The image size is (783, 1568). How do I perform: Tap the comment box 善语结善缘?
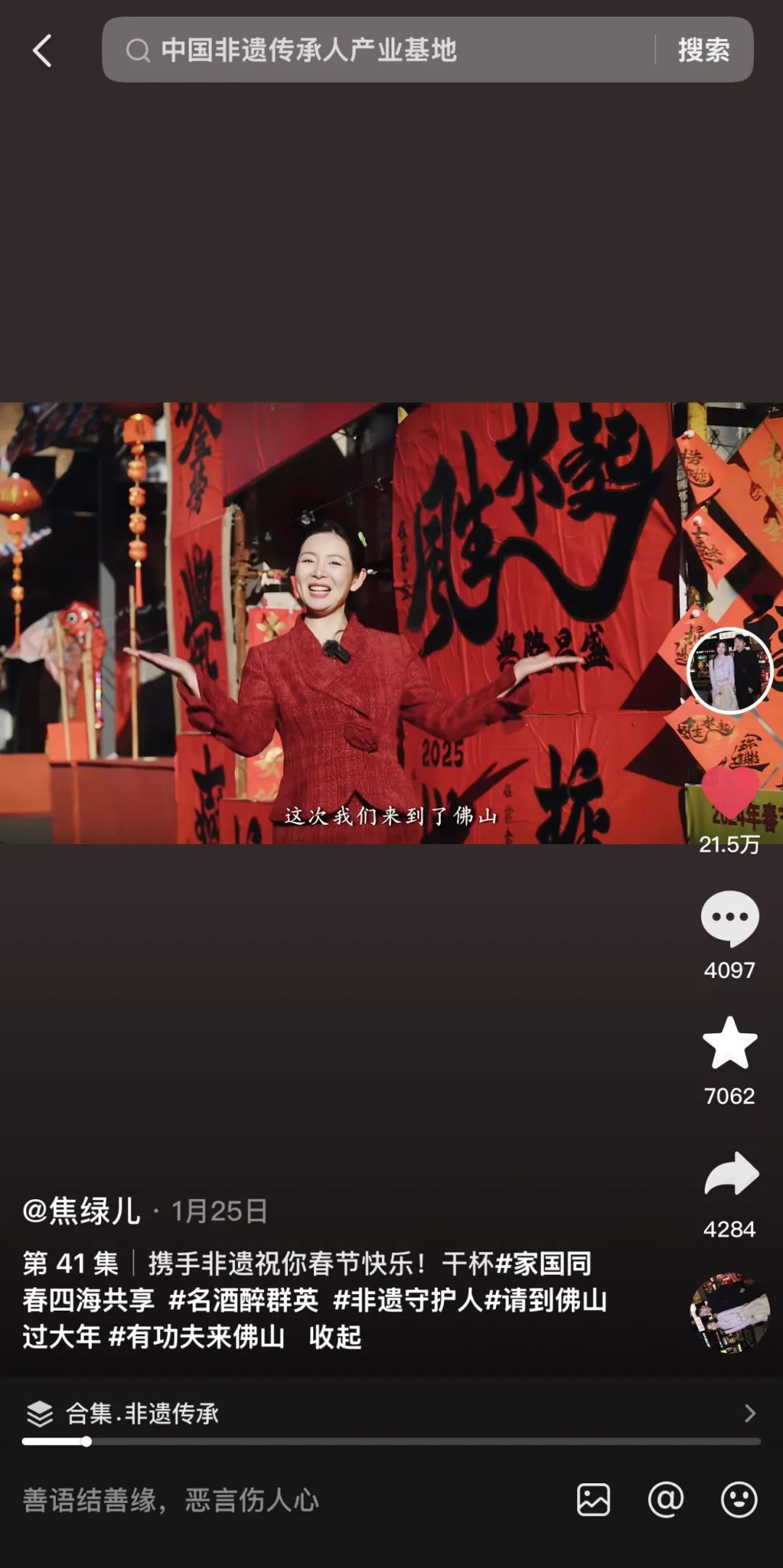217,1500
